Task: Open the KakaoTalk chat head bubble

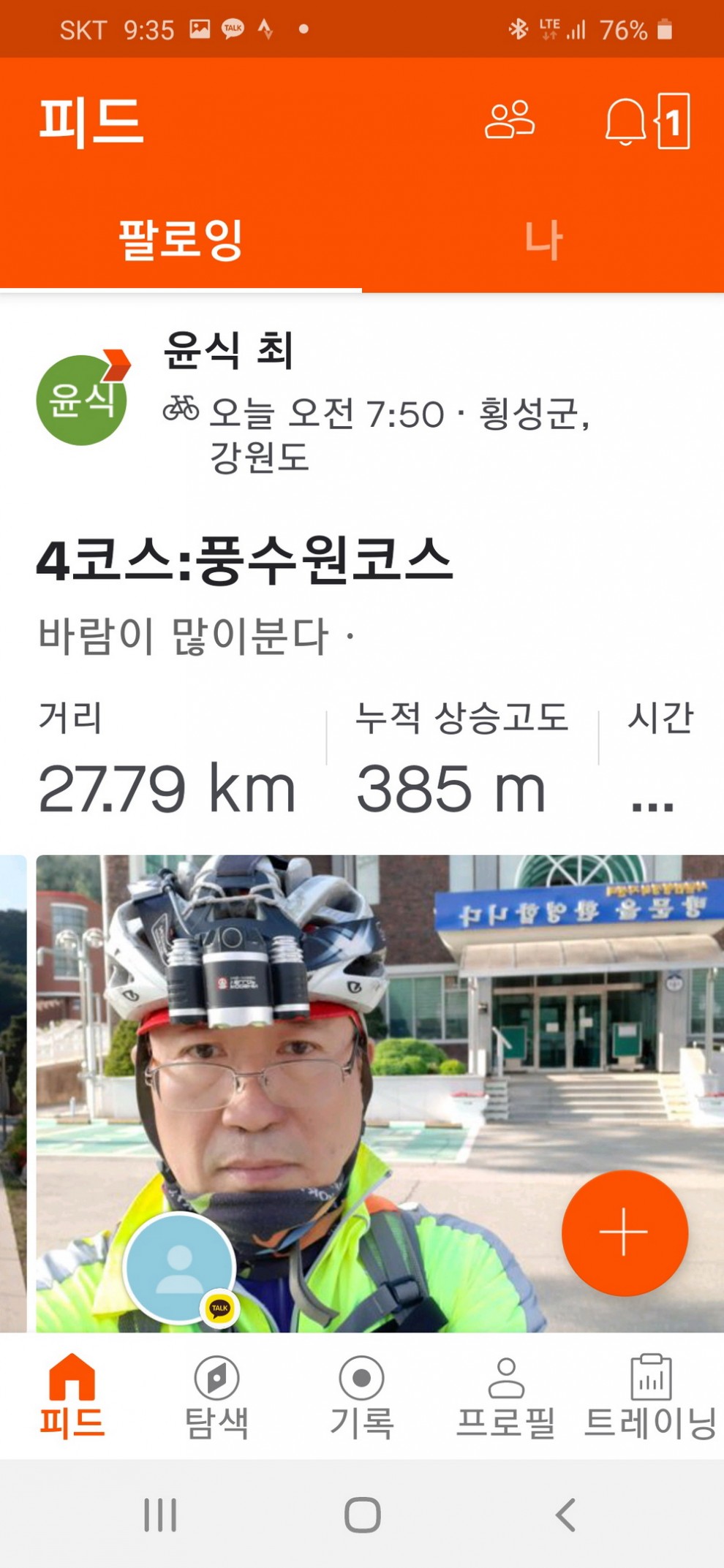Action: pyautogui.click(x=180, y=1268)
